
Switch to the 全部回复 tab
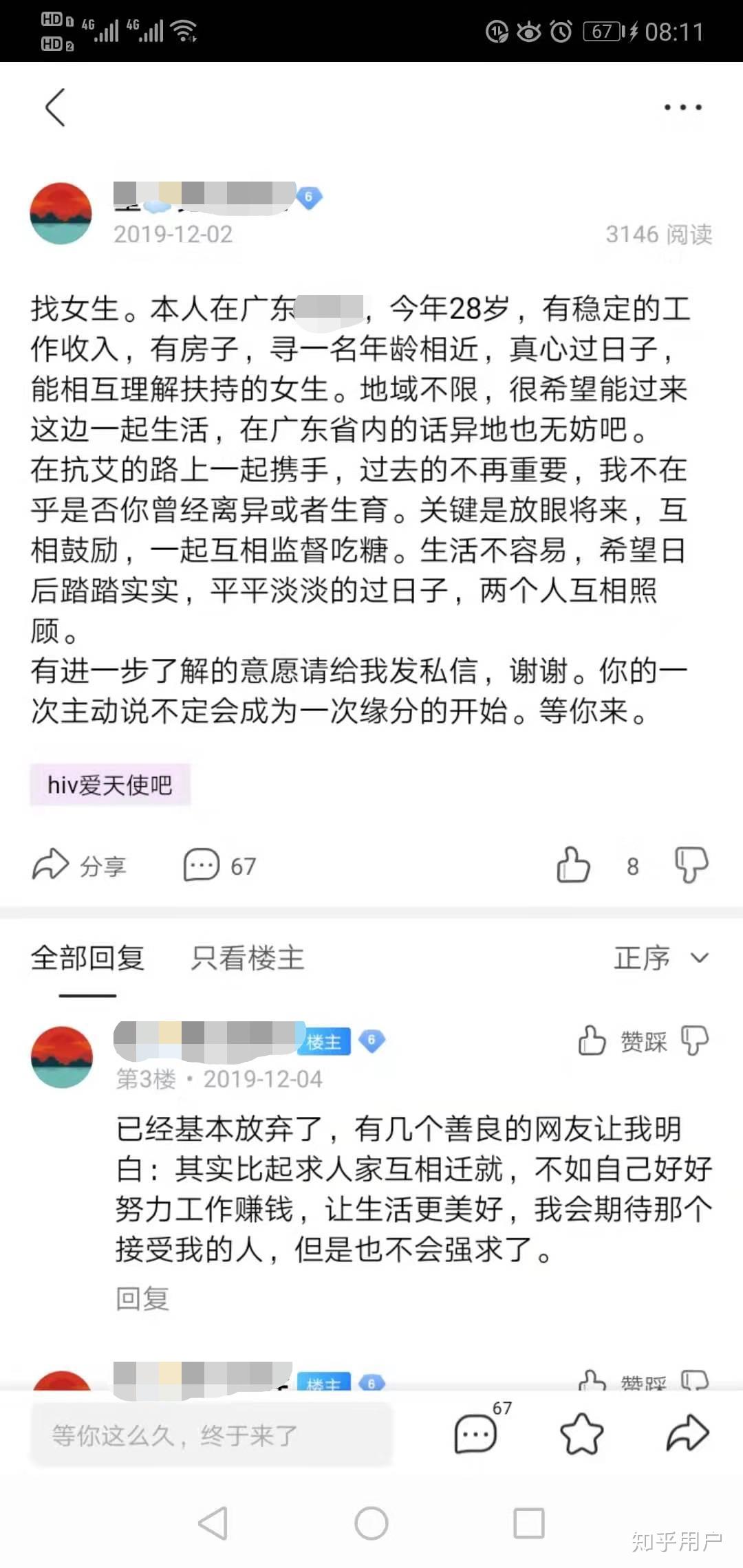[x=87, y=957]
